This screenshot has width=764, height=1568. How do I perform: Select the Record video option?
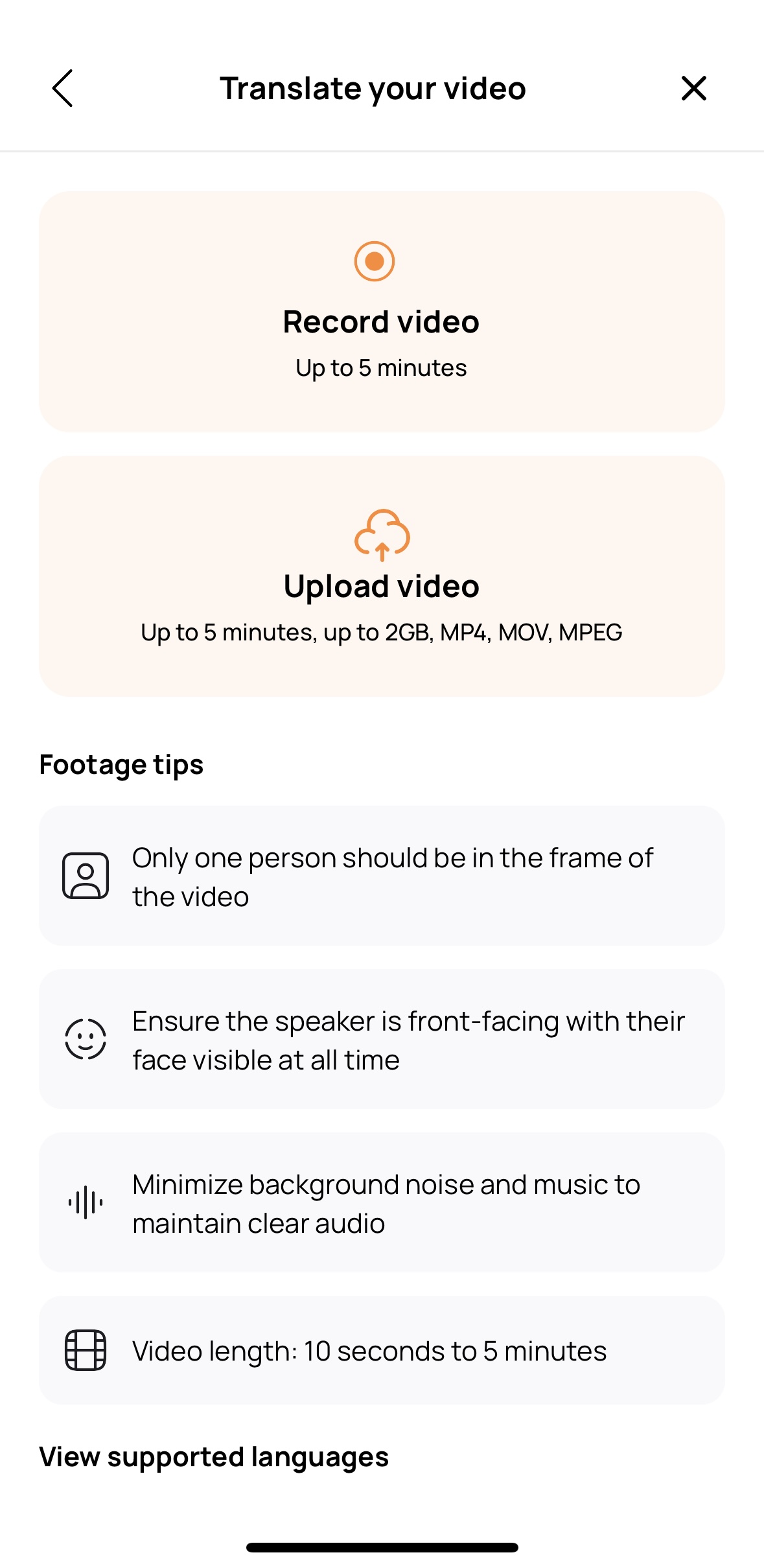click(382, 312)
